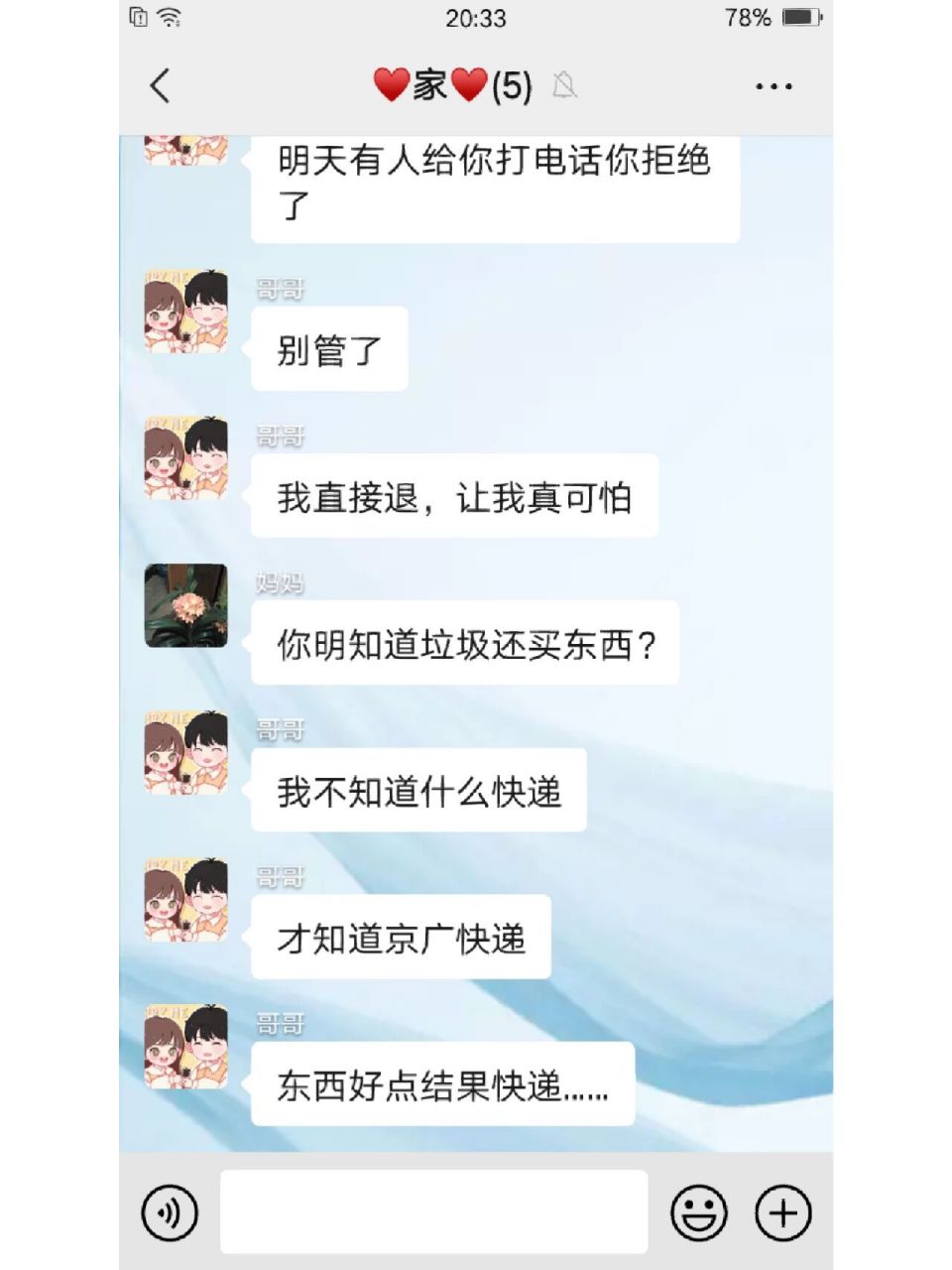The width and height of the screenshot is (952, 1270).
Task: Open 妈妈's flower avatar
Action: point(185,605)
